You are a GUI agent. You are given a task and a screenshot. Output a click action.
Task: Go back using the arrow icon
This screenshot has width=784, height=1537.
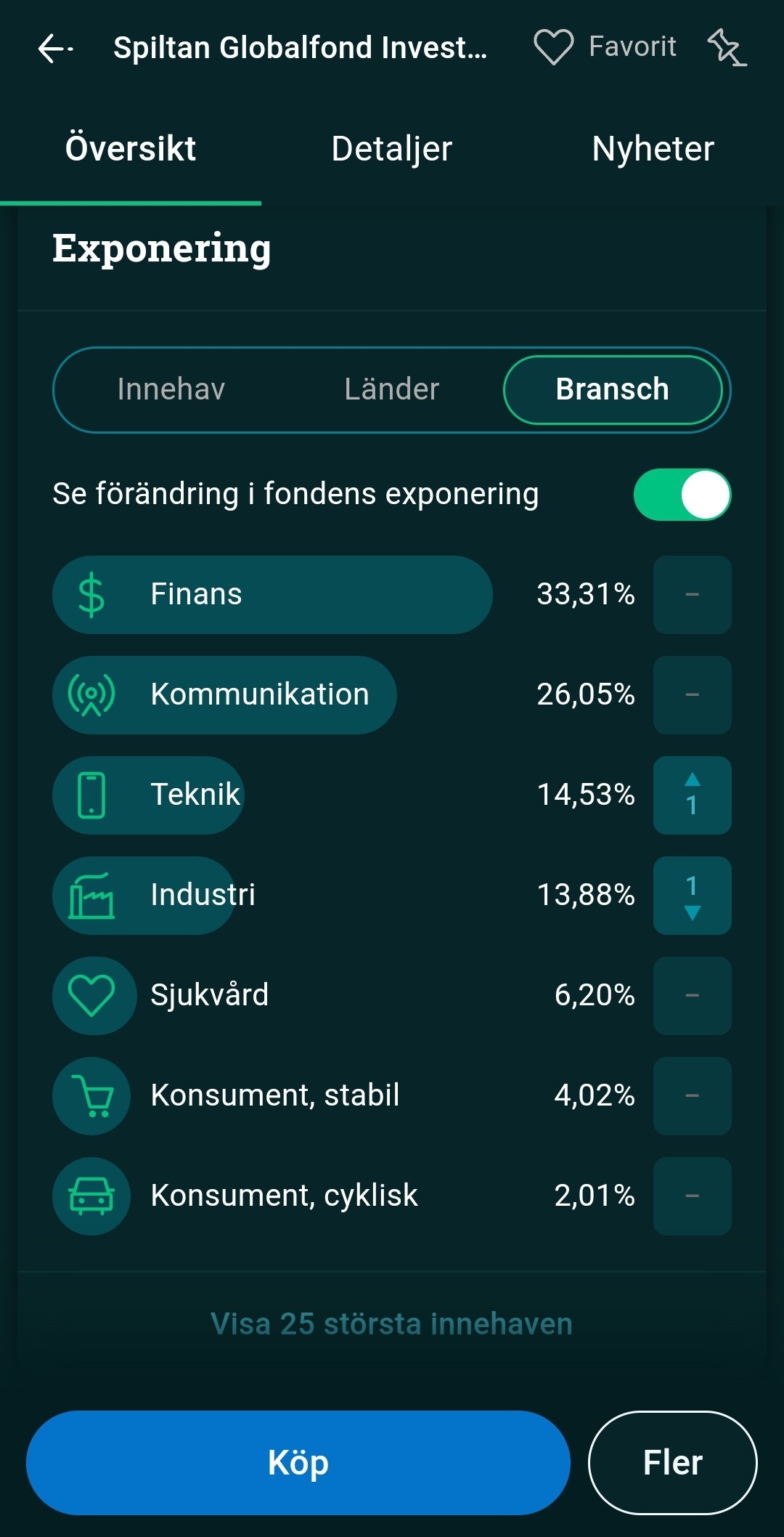point(55,48)
